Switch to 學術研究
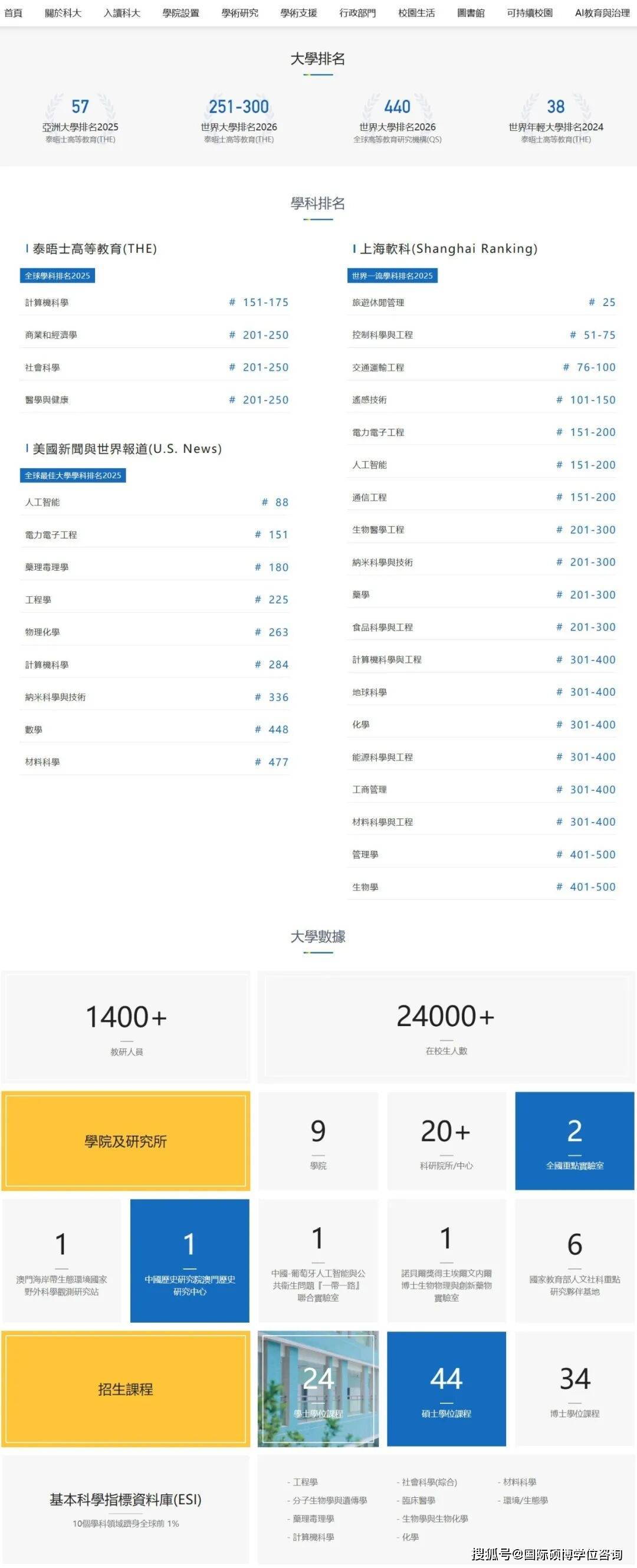637x1568 pixels. (x=240, y=13)
